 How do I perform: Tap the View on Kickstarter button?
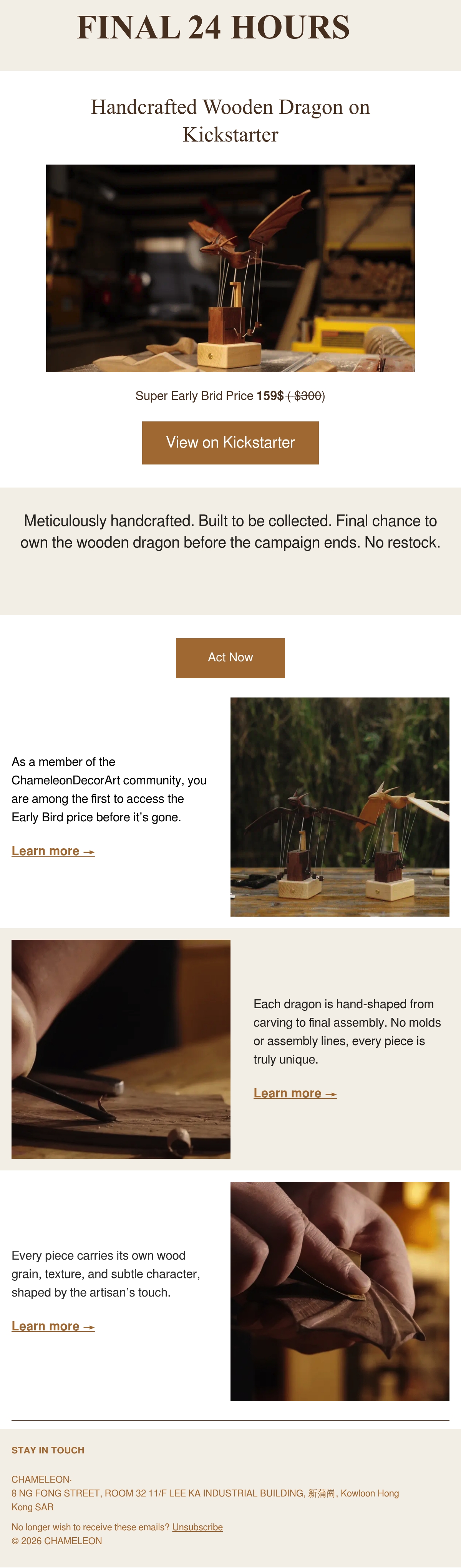[x=230, y=443]
